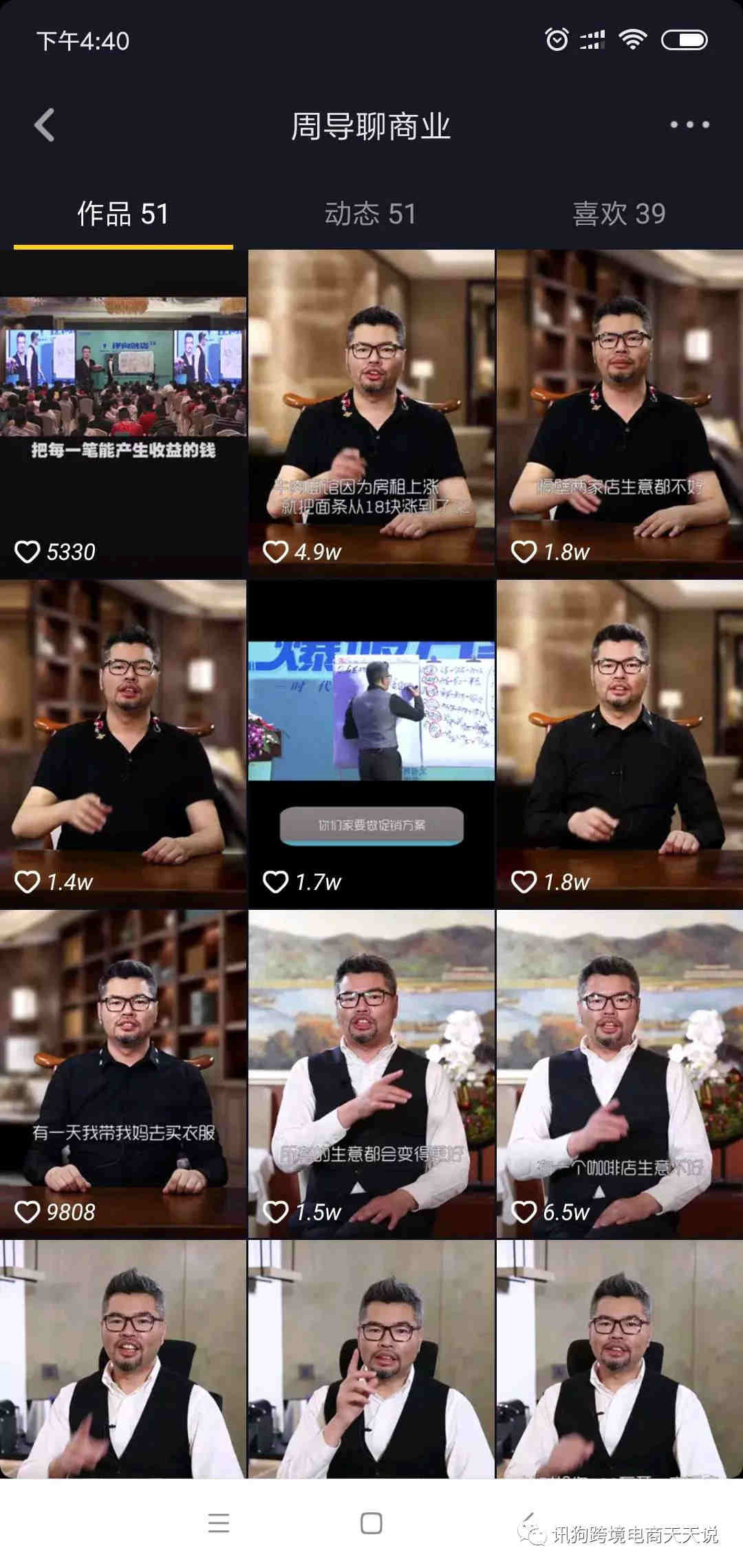Open the video captioned 隔壁两家店生意都不好
Viewport: 743px width, 1568px height.
[x=619, y=413]
